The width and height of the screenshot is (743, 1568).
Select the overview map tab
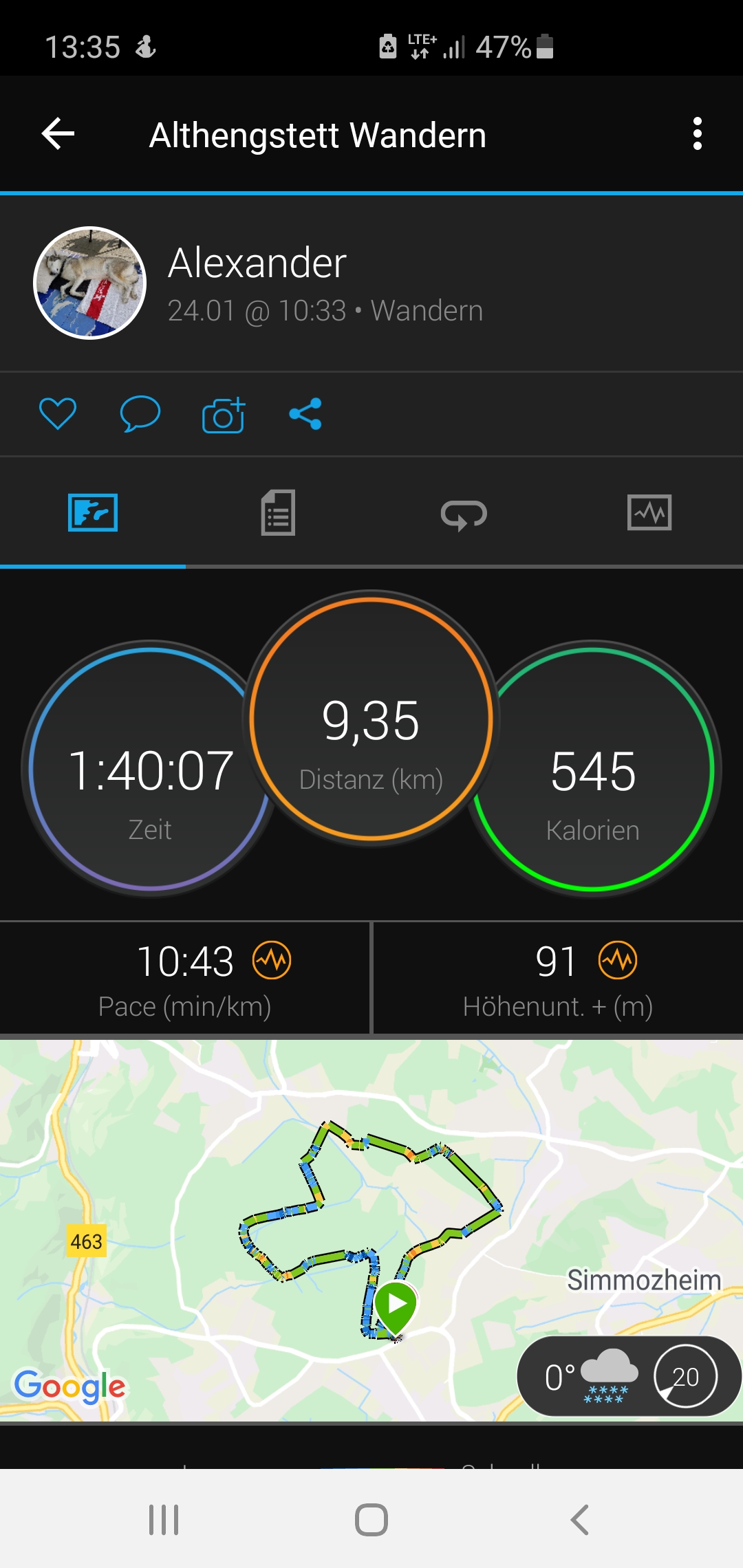(x=93, y=512)
